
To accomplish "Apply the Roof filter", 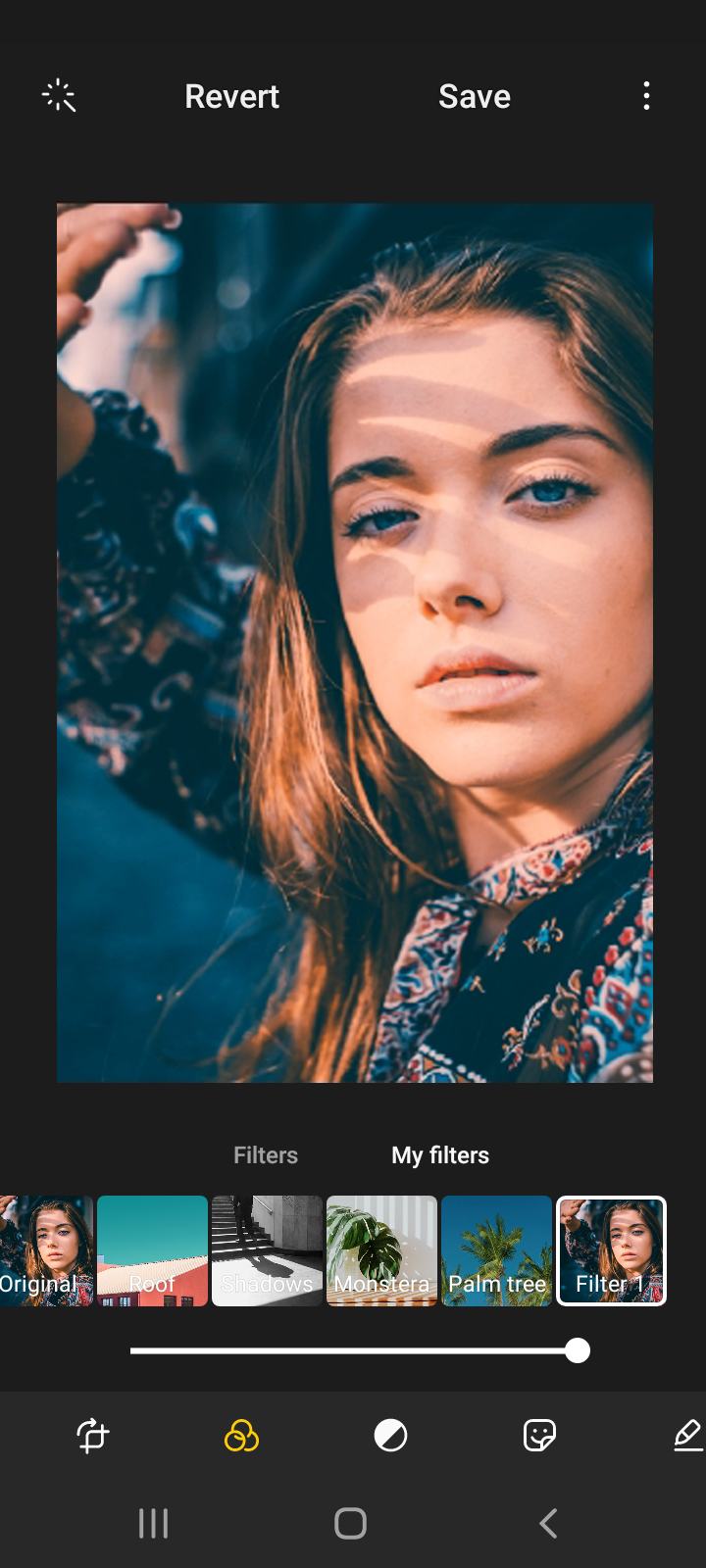I will [x=152, y=1250].
